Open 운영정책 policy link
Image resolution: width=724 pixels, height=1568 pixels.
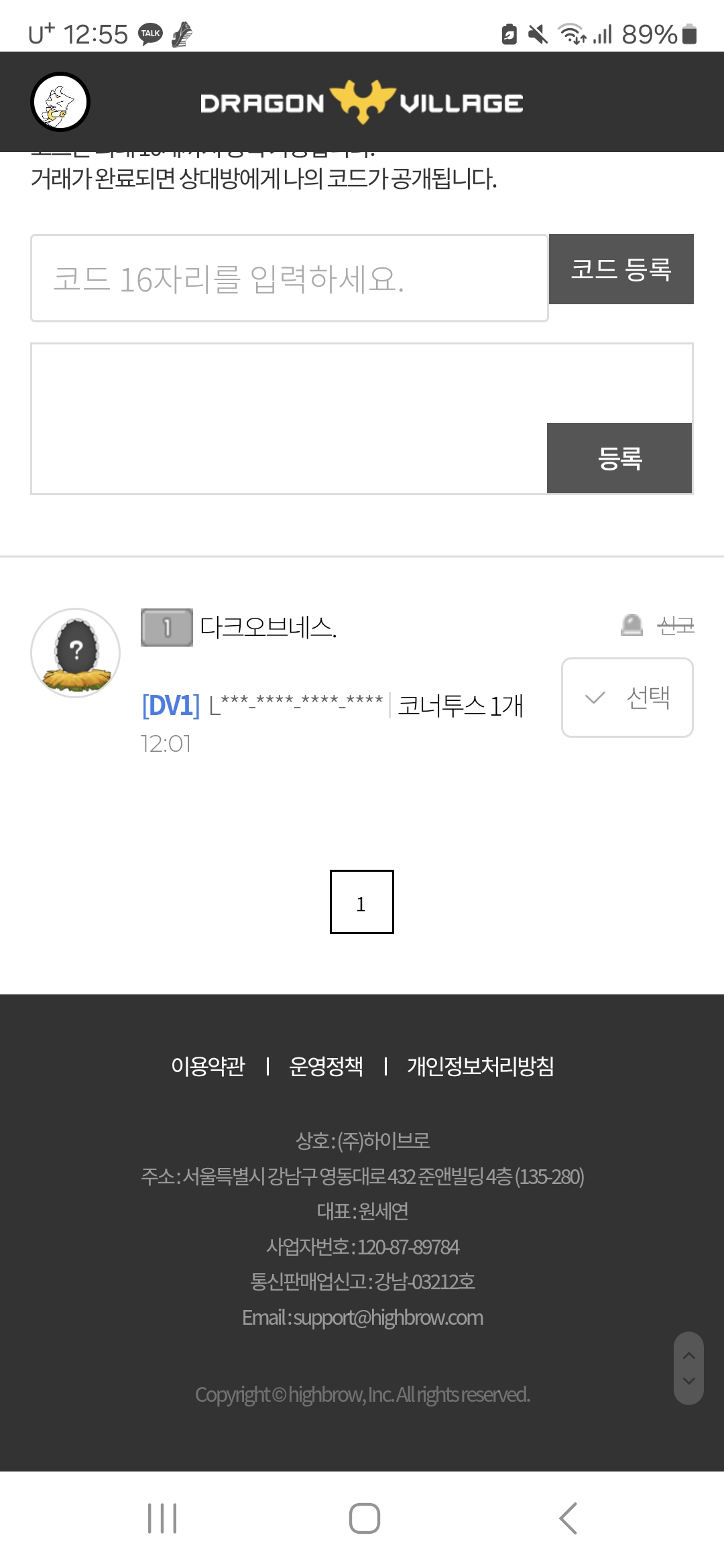326,1066
